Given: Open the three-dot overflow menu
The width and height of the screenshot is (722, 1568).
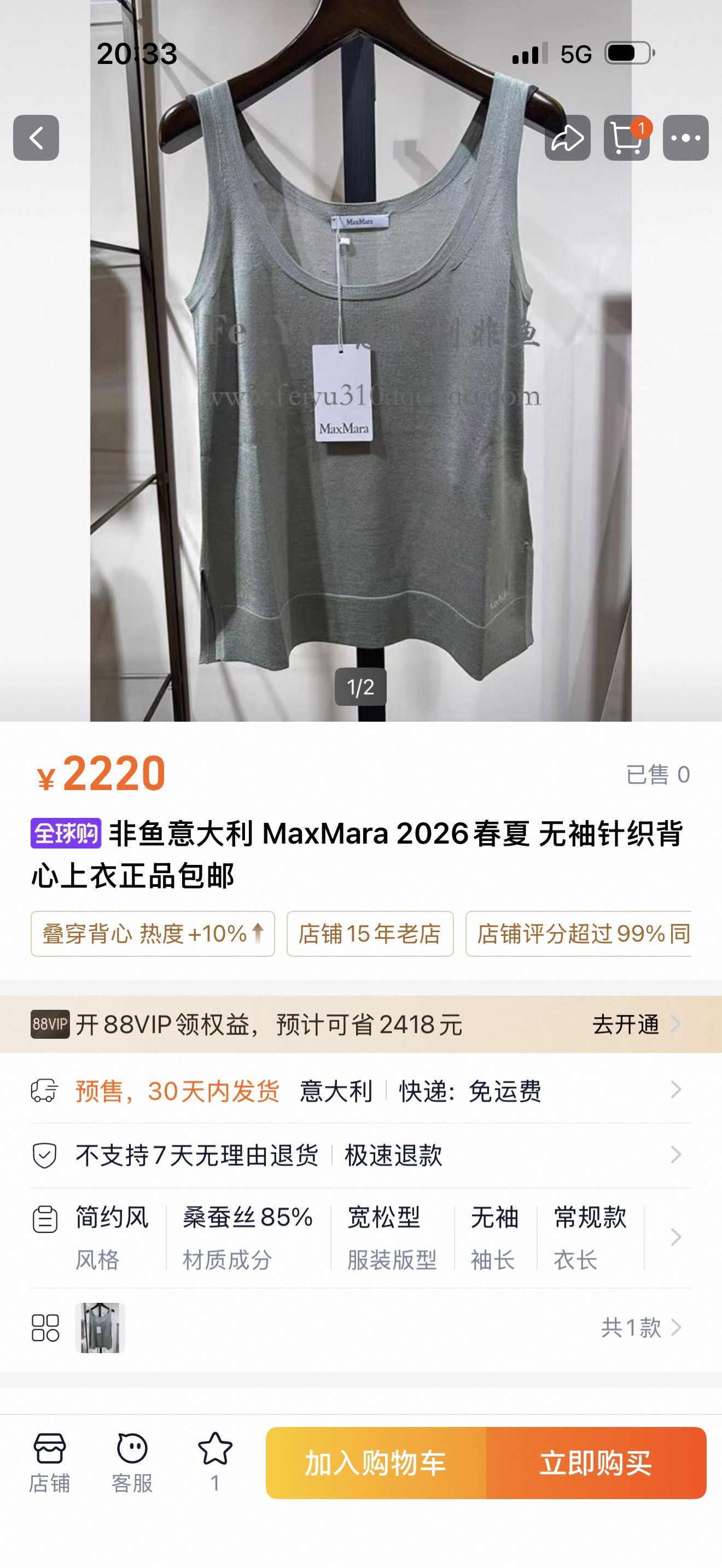Looking at the screenshot, I should point(685,138).
